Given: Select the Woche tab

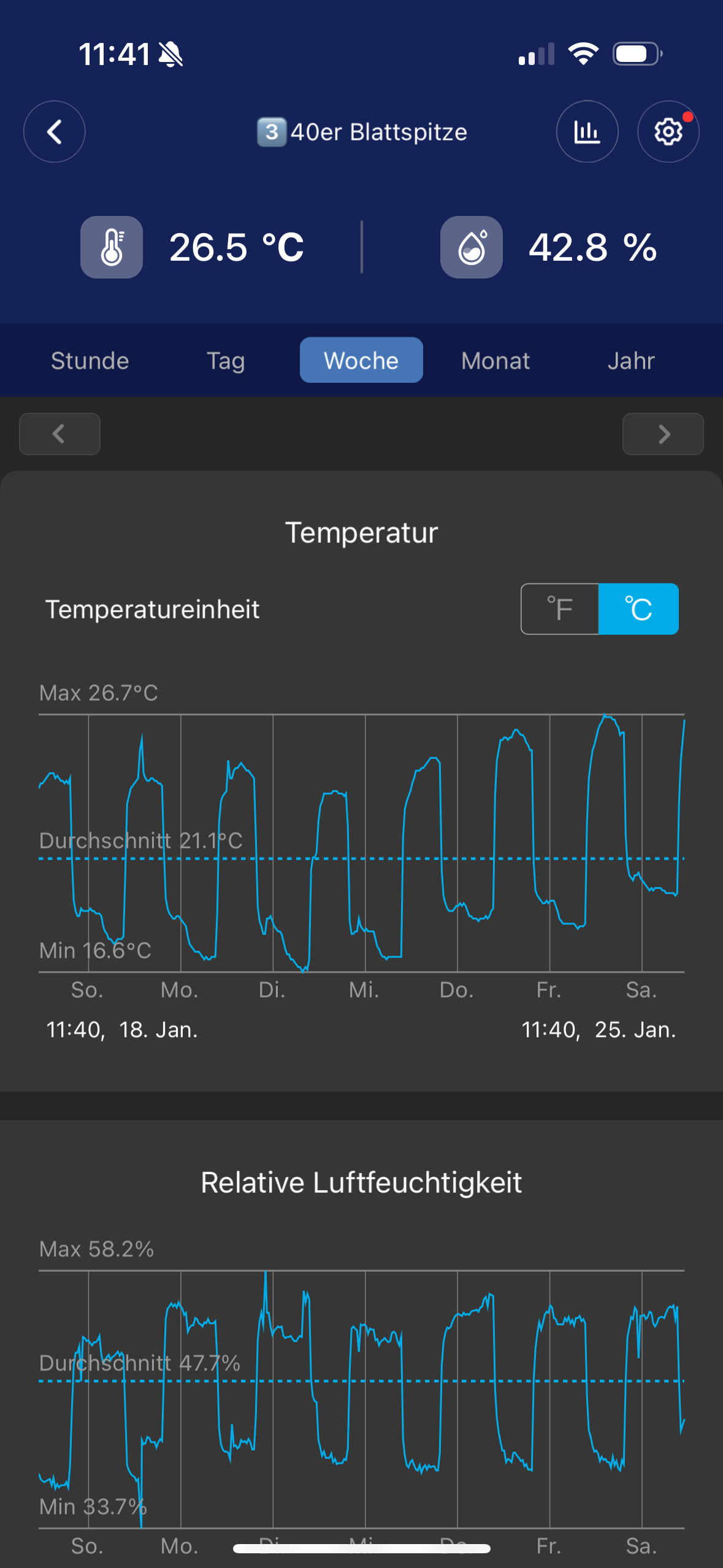Looking at the screenshot, I should (x=361, y=360).
